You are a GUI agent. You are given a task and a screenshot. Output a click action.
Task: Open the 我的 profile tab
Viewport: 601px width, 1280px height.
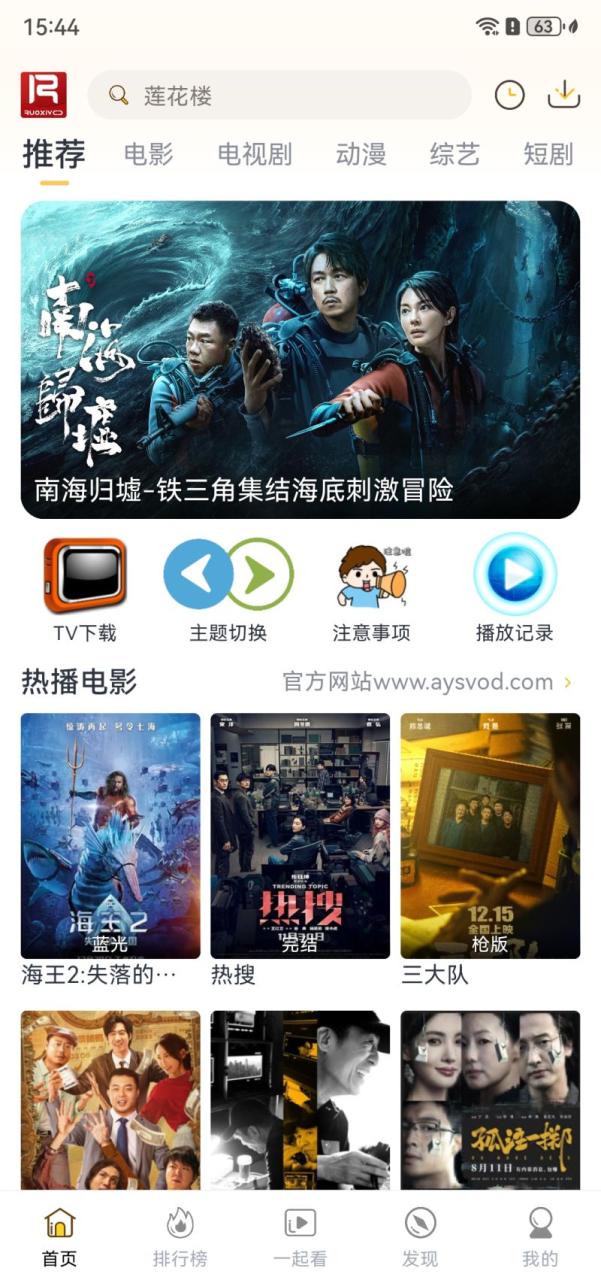click(540, 1236)
